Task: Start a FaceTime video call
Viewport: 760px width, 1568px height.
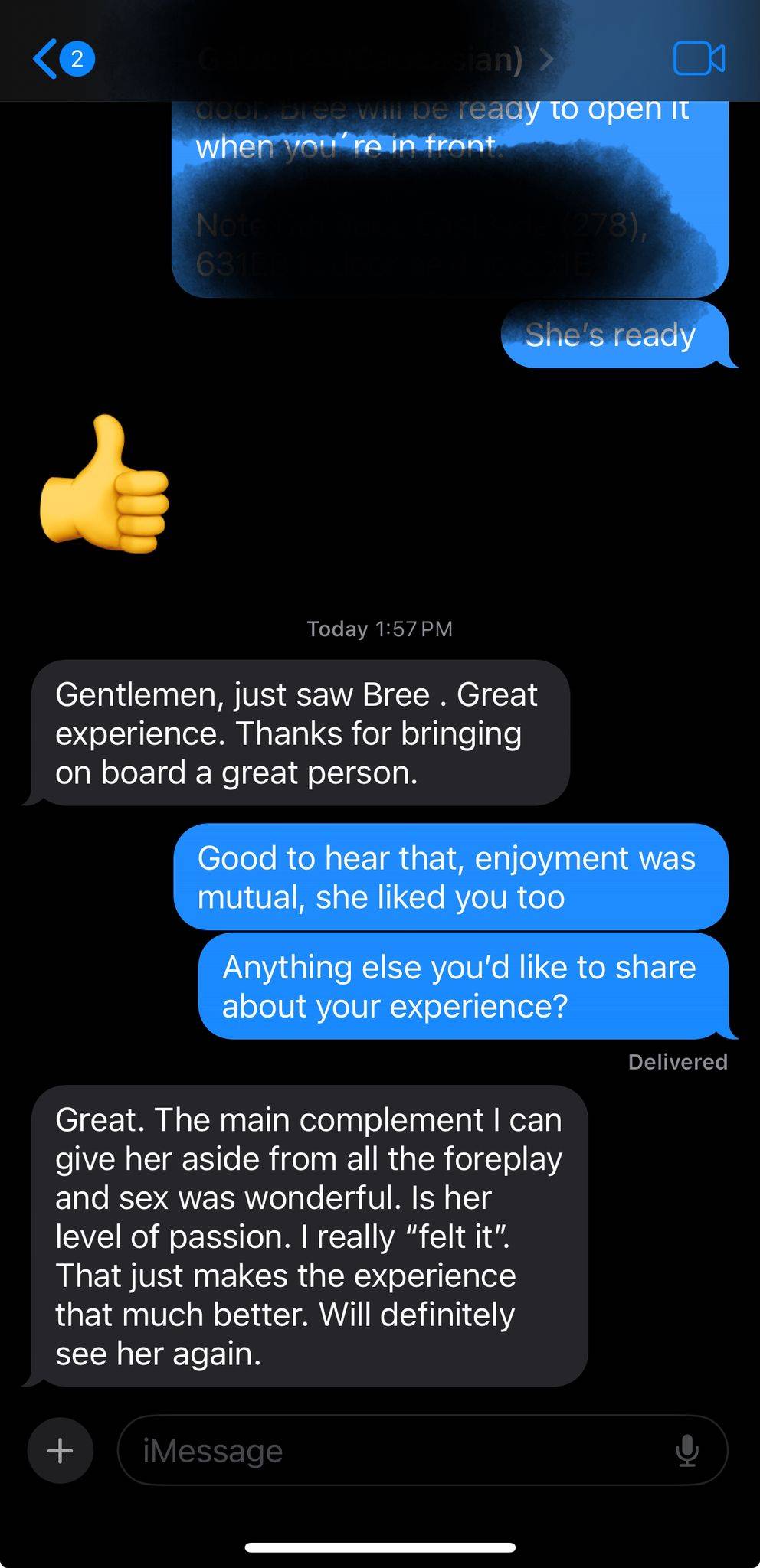Action: click(x=698, y=60)
